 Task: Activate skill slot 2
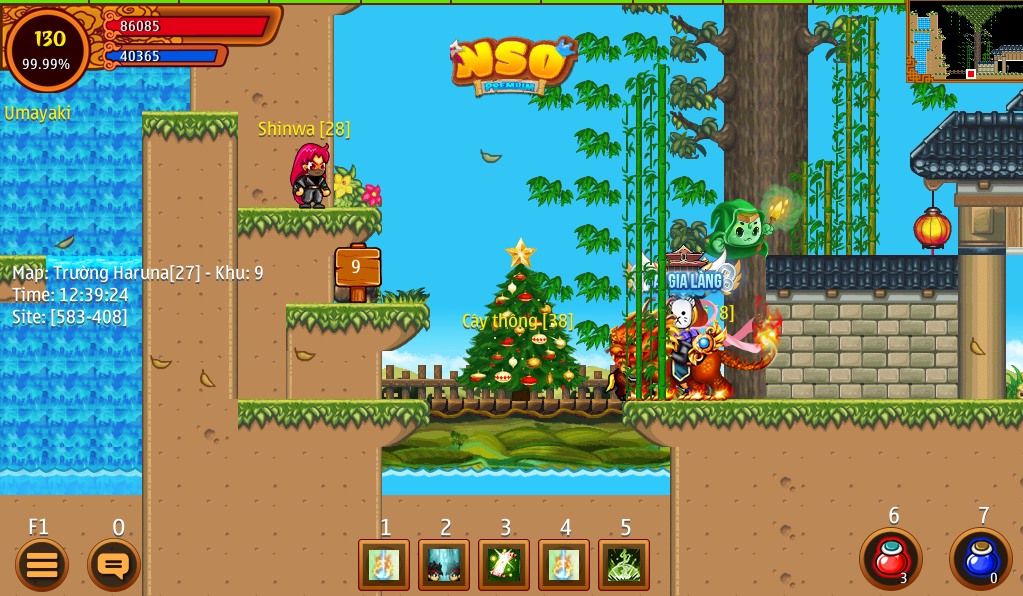click(x=444, y=565)
